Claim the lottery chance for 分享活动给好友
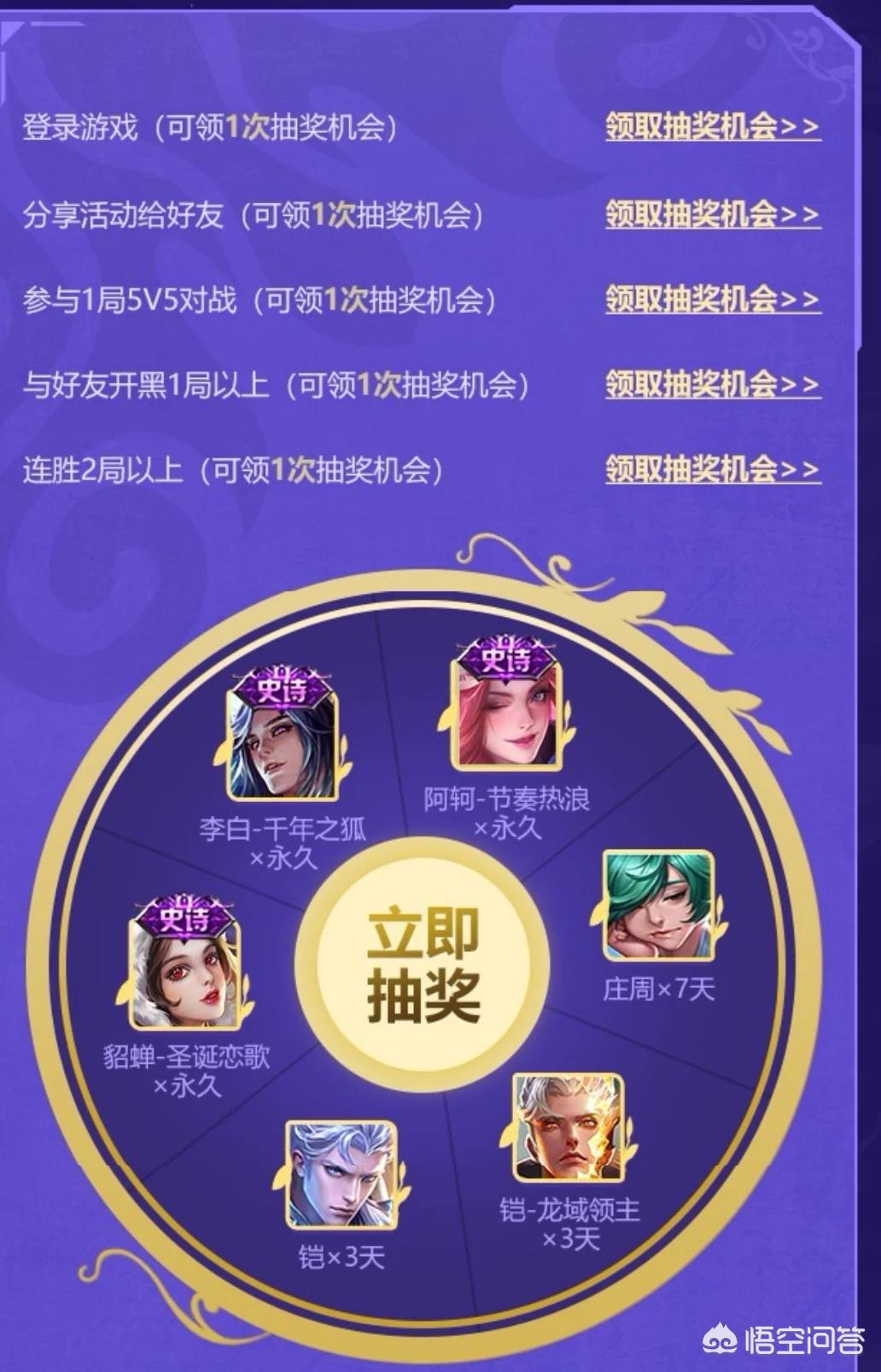Screen dimensions: 881x1372 [x=712, y=213]
